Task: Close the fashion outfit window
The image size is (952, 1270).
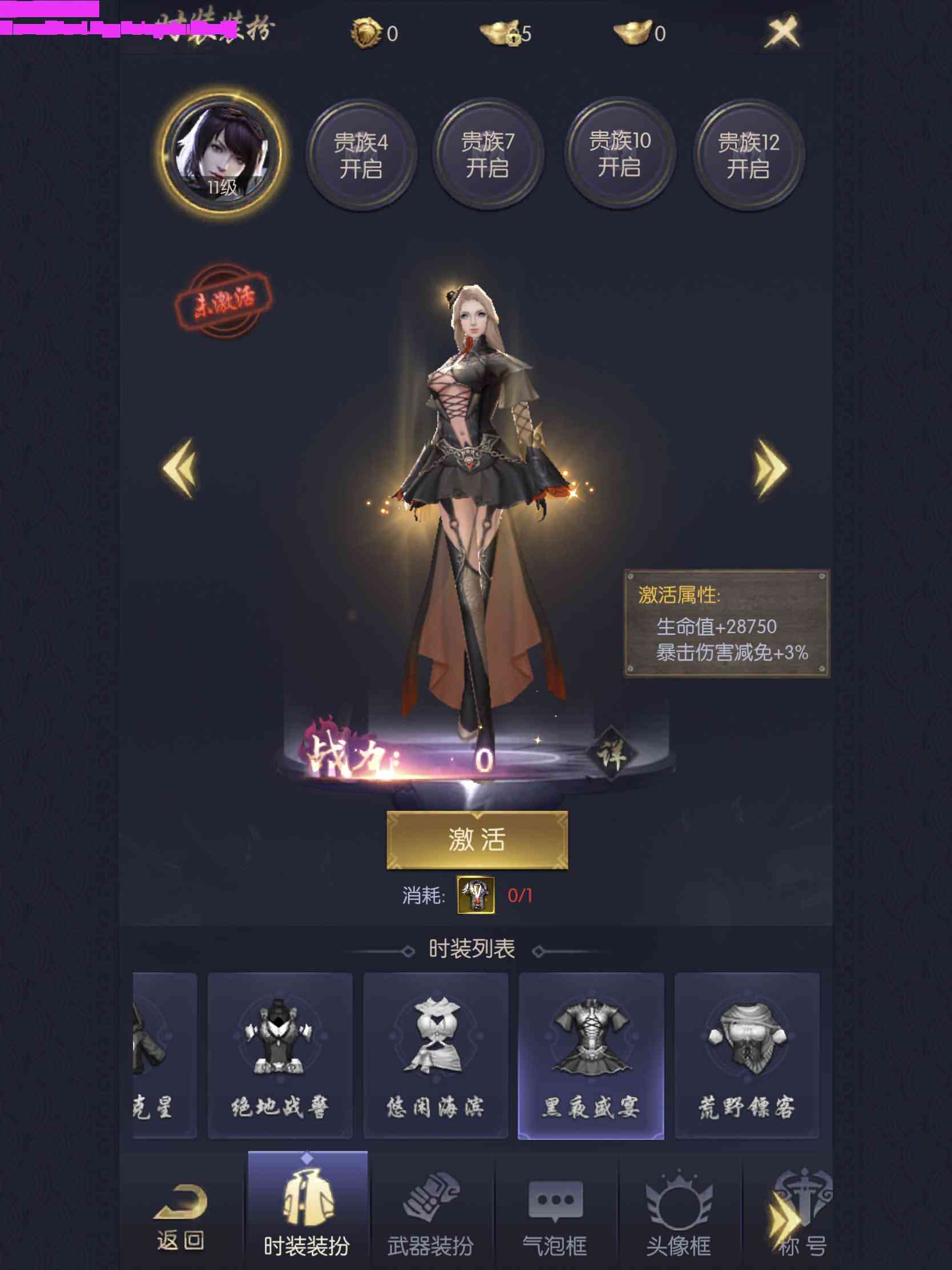Action: (782, 31)
